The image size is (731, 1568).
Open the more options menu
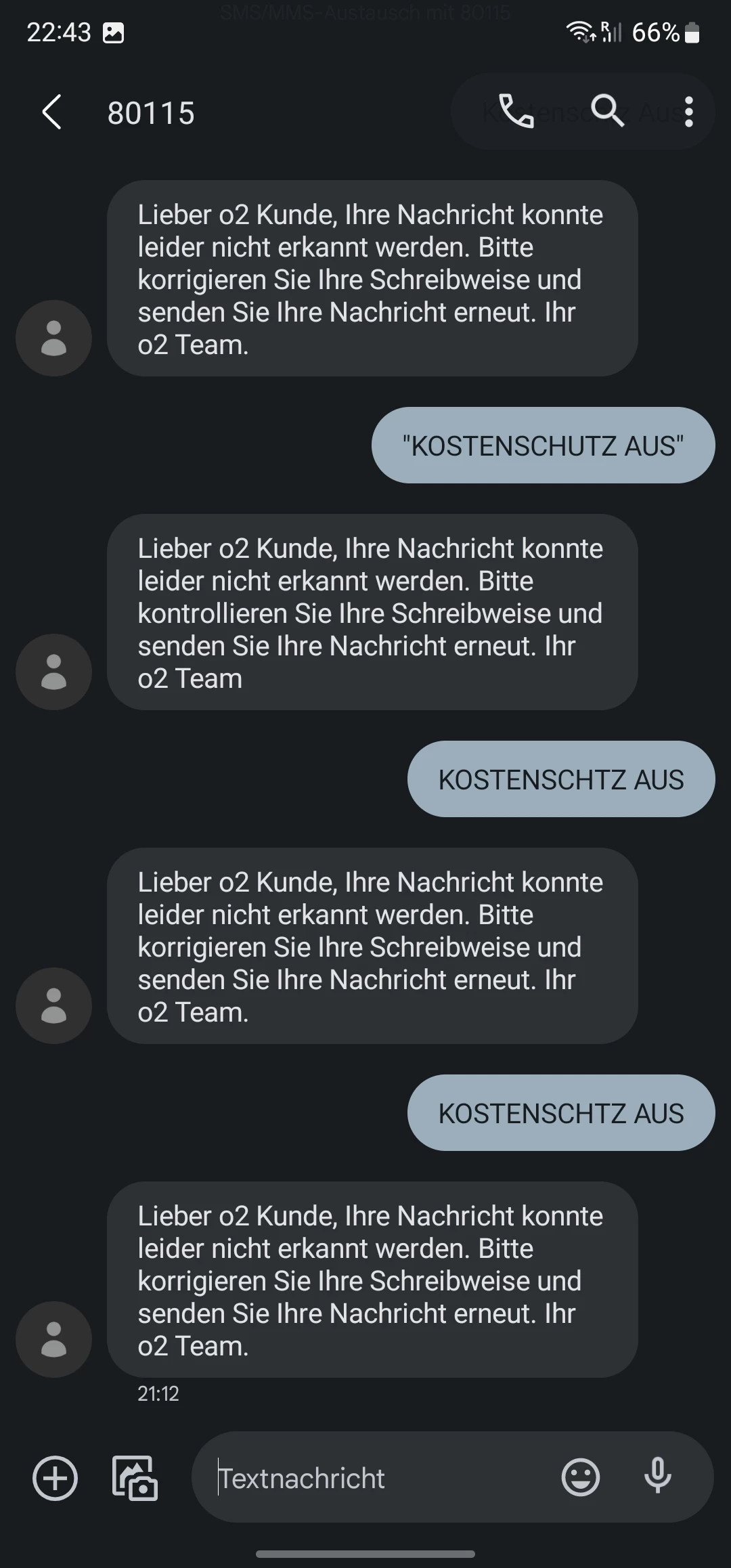click(x=688, y=112)
